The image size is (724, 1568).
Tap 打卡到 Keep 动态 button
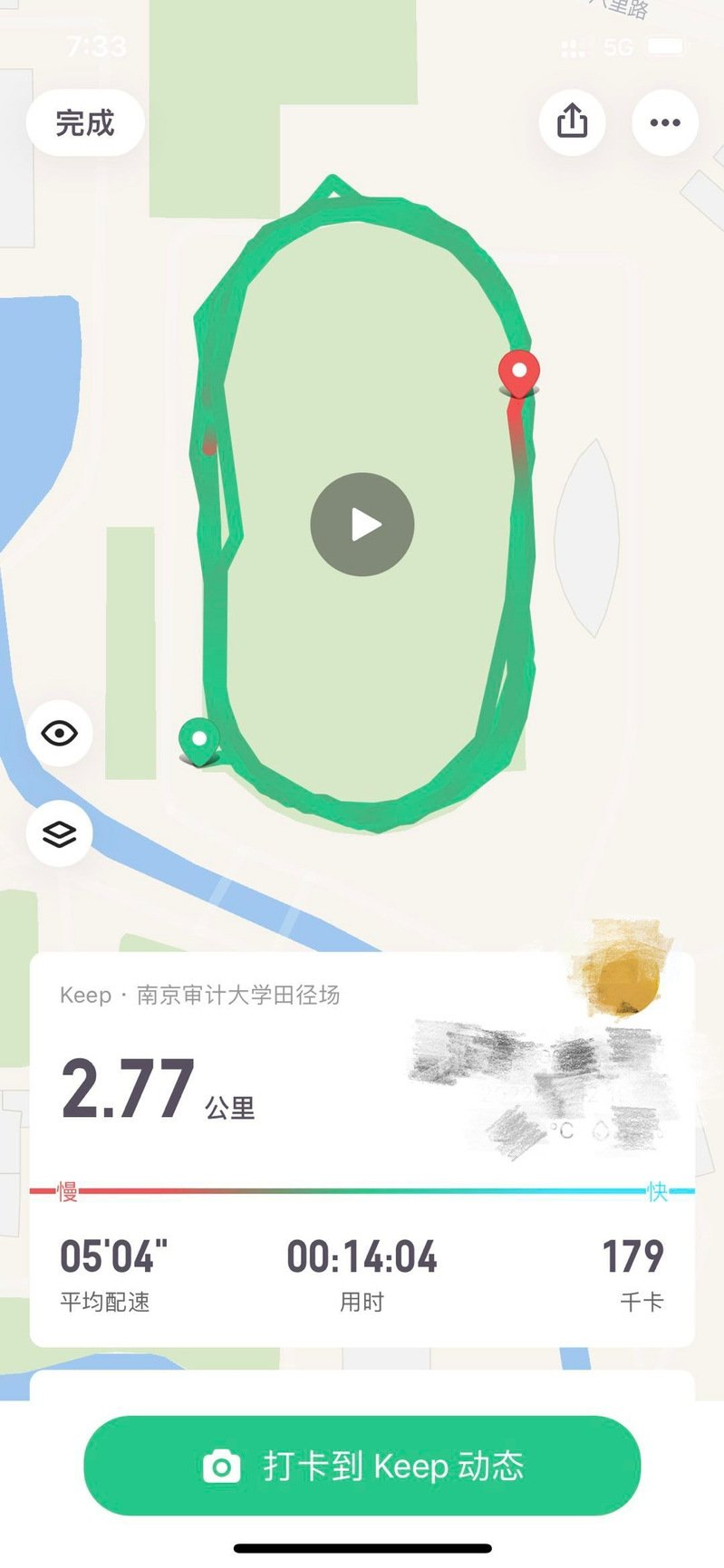tap(362, 1466)
